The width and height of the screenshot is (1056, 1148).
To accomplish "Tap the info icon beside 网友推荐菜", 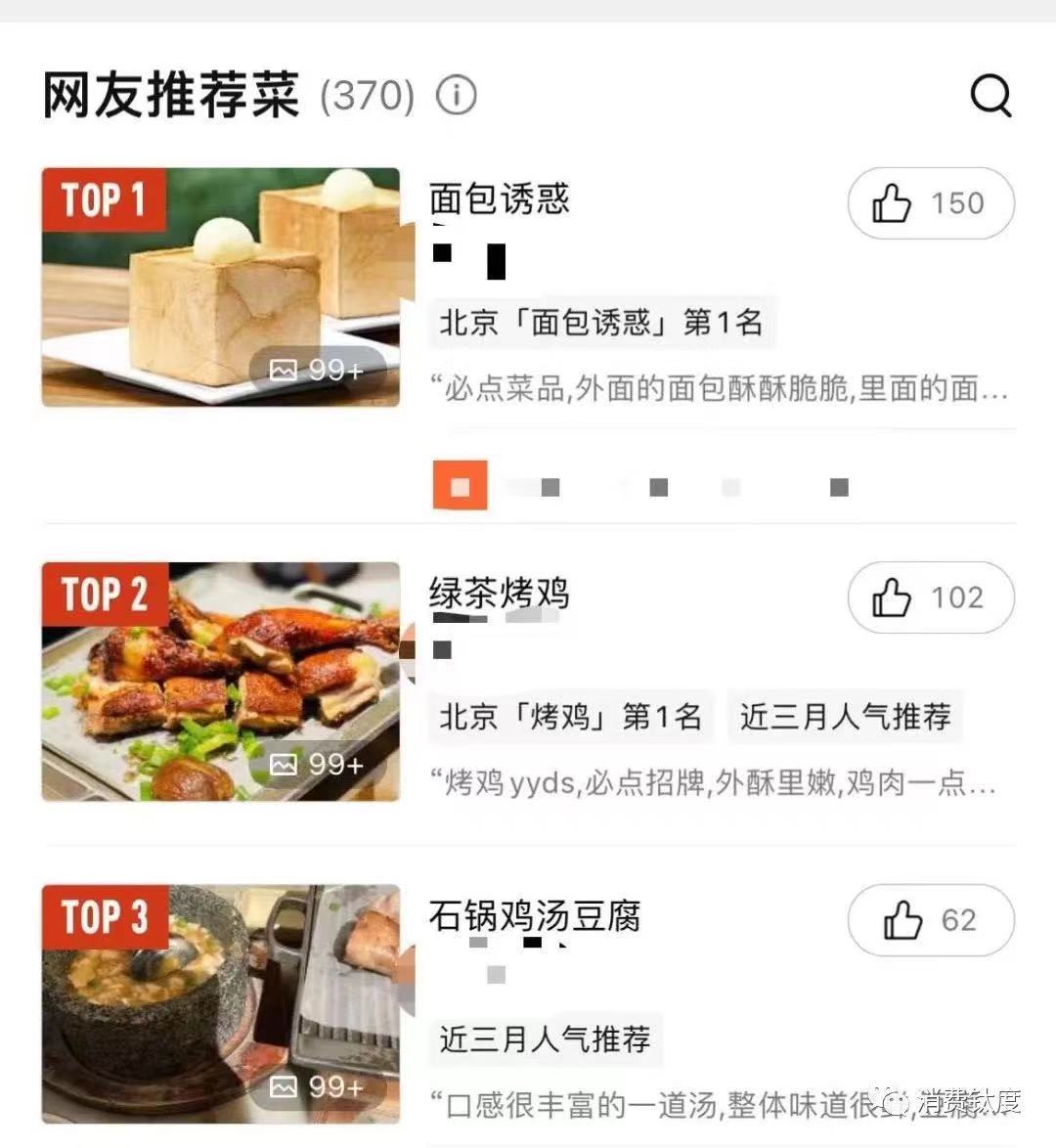I will (456, 95).
